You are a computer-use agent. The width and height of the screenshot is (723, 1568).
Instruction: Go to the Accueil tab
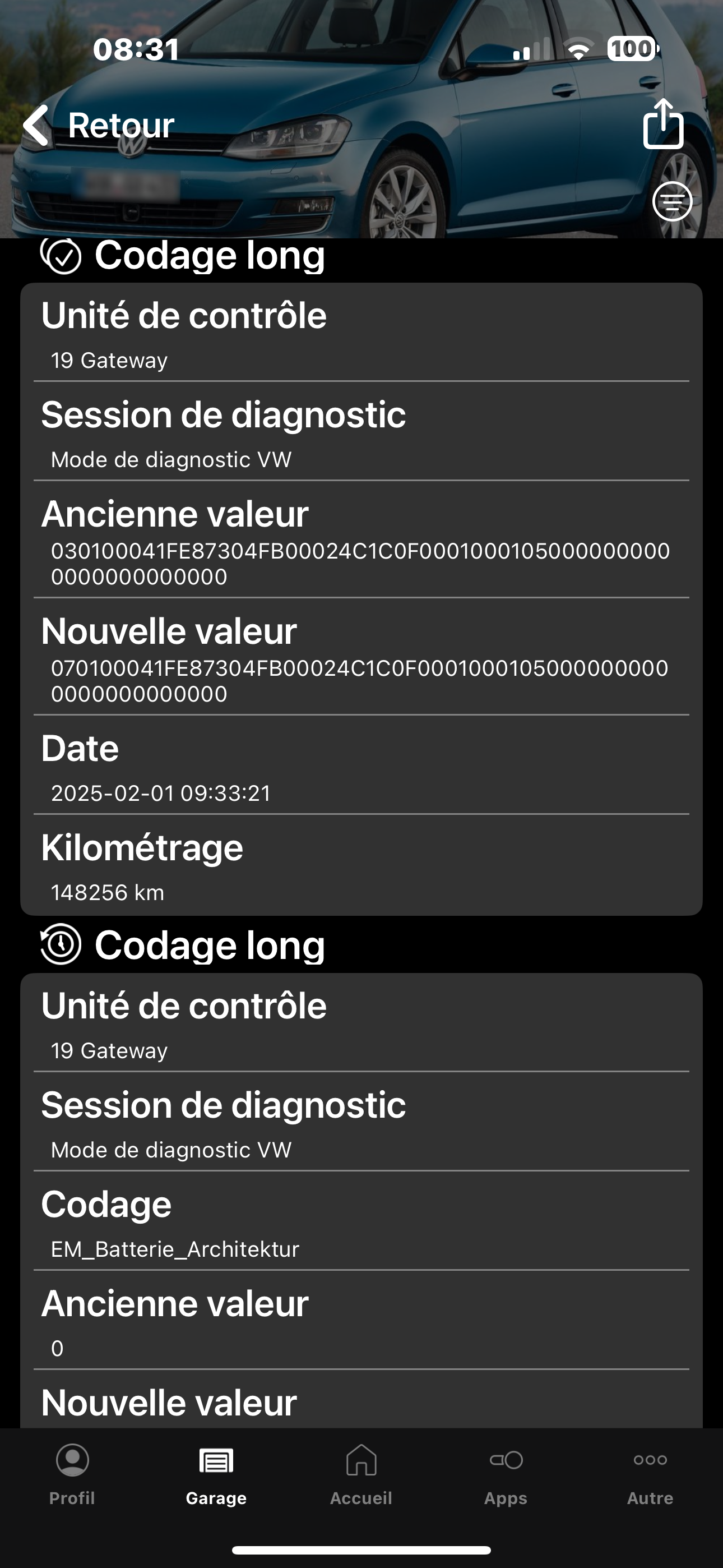click(361, 1475)
